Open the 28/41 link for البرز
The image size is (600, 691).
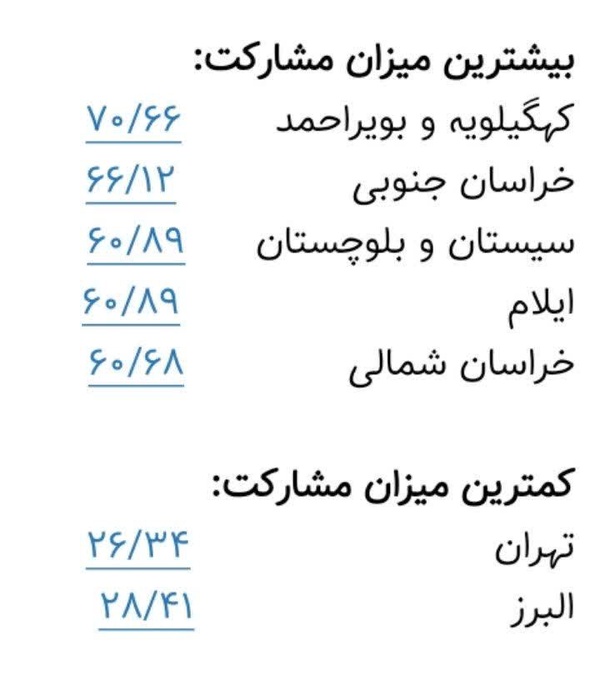tap(145, 606)
